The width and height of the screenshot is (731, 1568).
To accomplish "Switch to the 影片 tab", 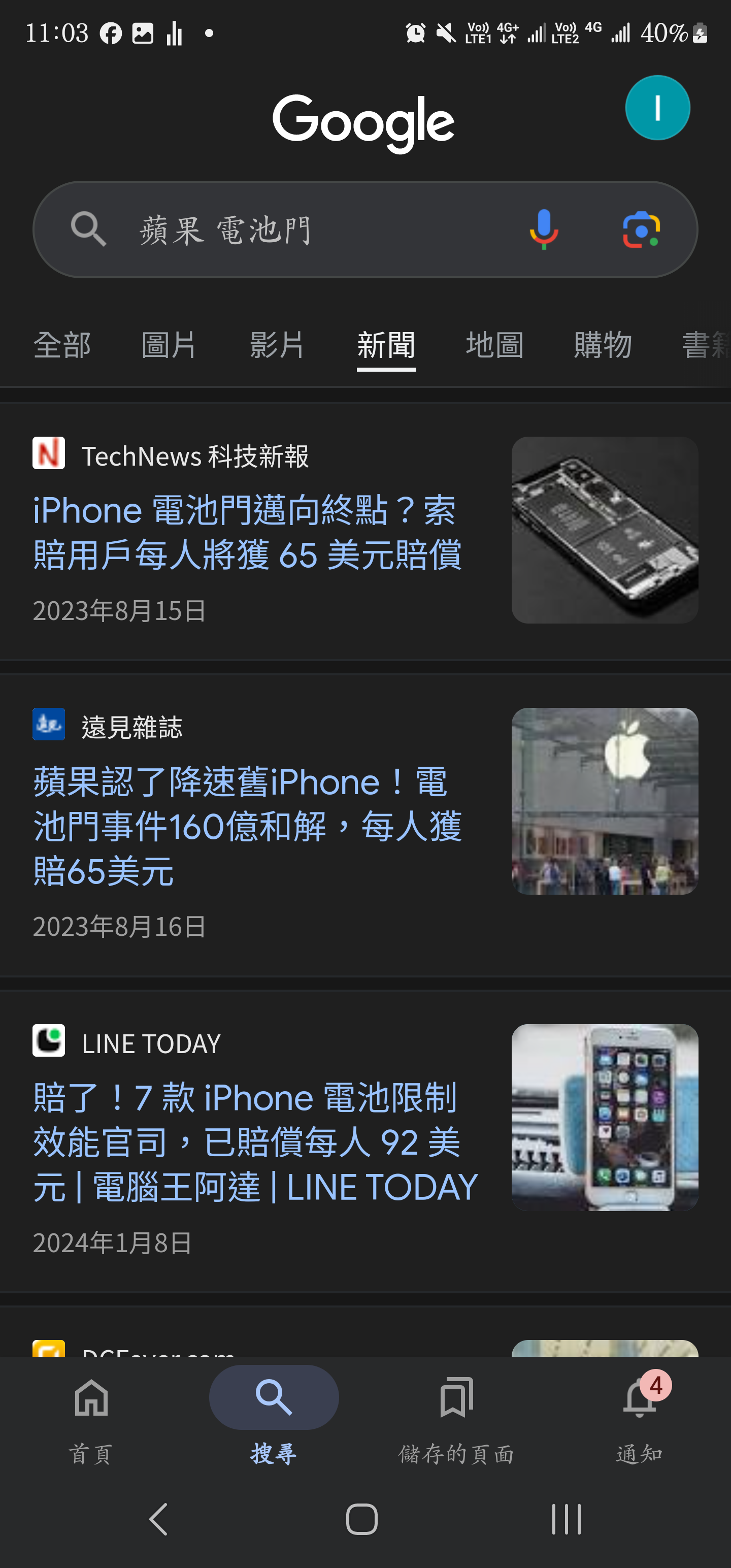I will click(277, 345).
